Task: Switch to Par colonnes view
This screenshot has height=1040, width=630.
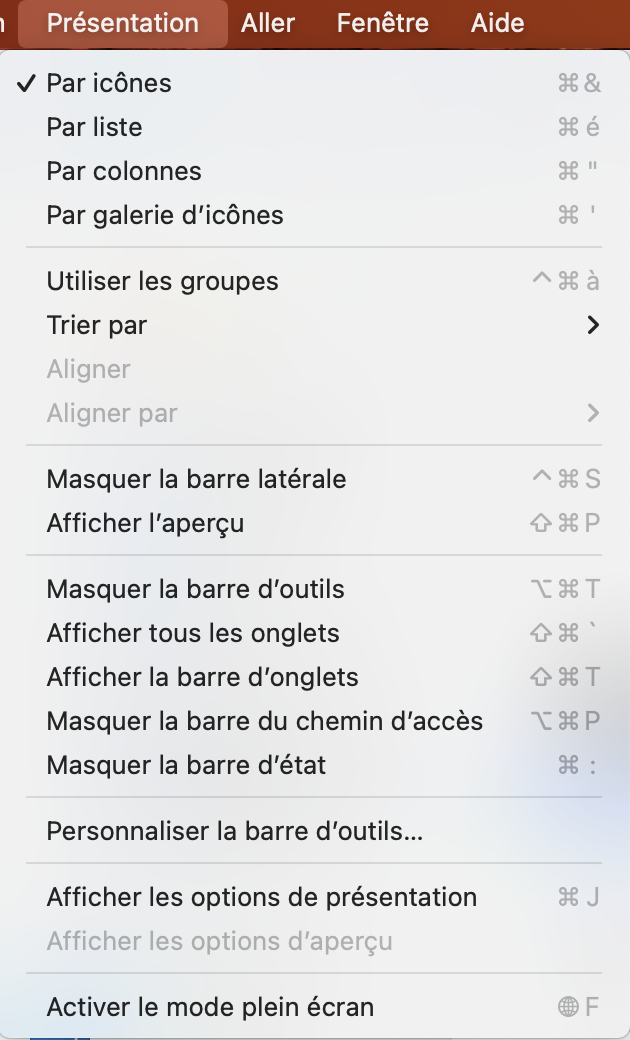Action: click(x=124, y=171)
